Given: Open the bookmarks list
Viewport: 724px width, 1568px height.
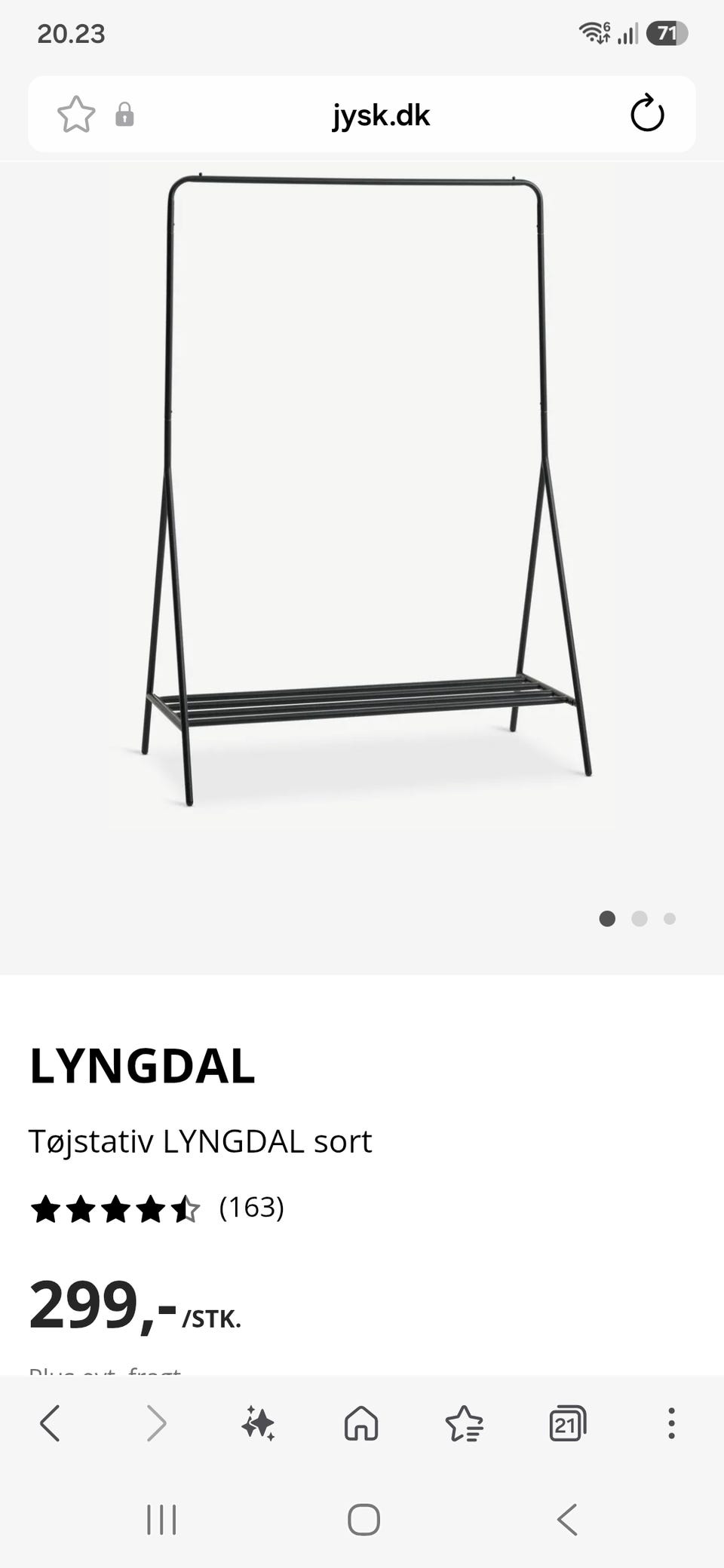Looking at the screenshot, I should click(464, 1423).
